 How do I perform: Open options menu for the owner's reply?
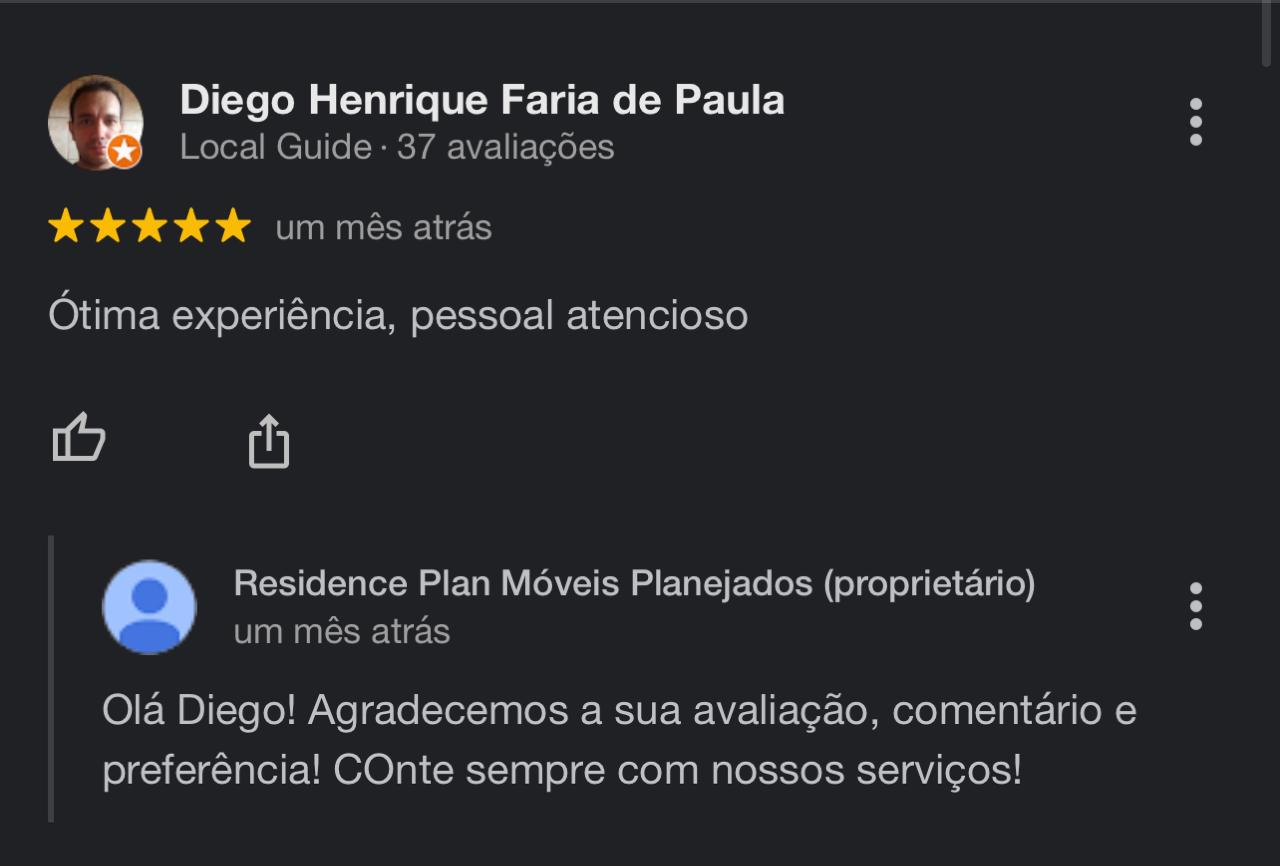point(1195,606)
